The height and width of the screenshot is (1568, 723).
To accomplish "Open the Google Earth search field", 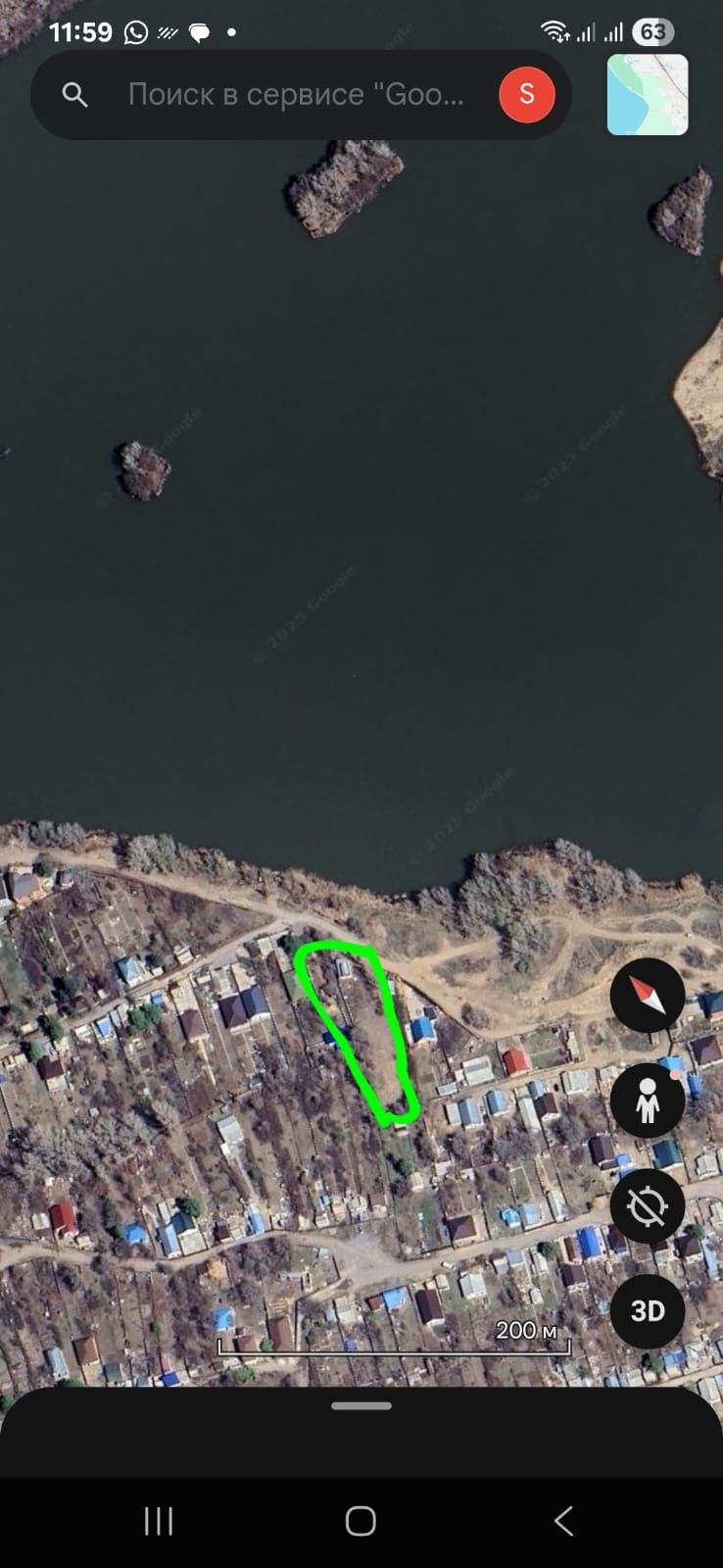I will pos(294,94).
